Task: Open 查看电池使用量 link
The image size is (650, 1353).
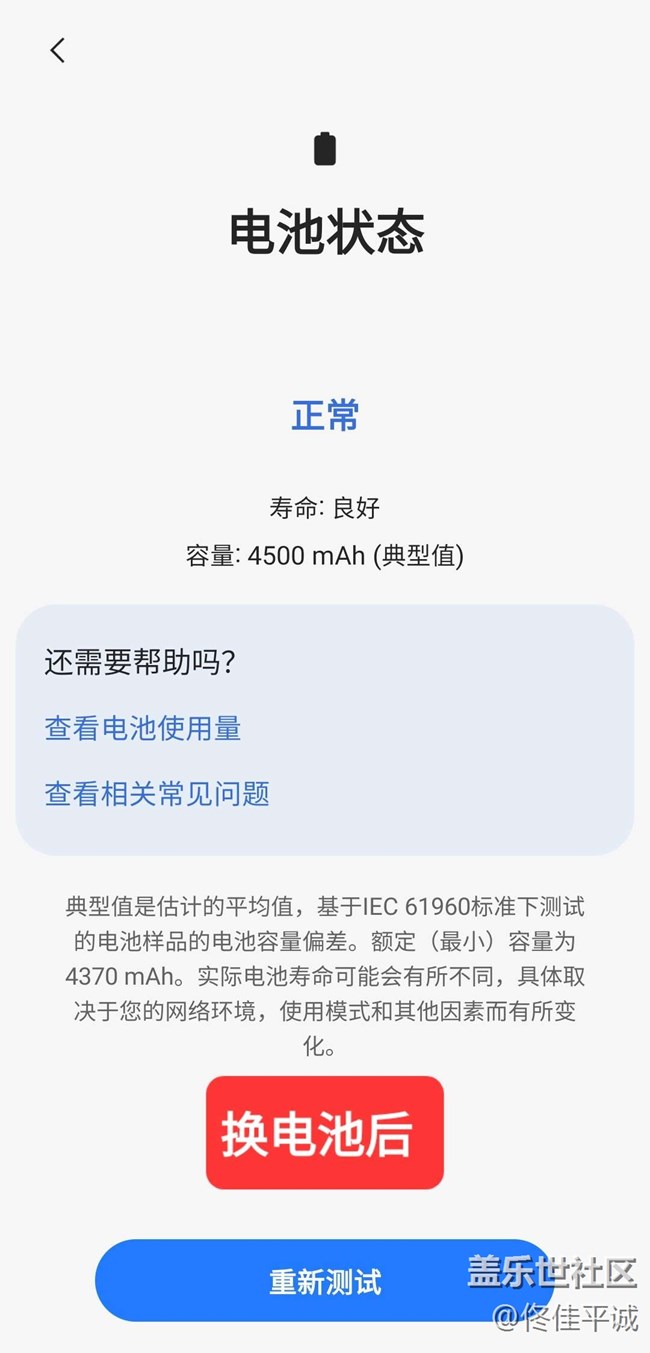Action: (x=143, y=728)
